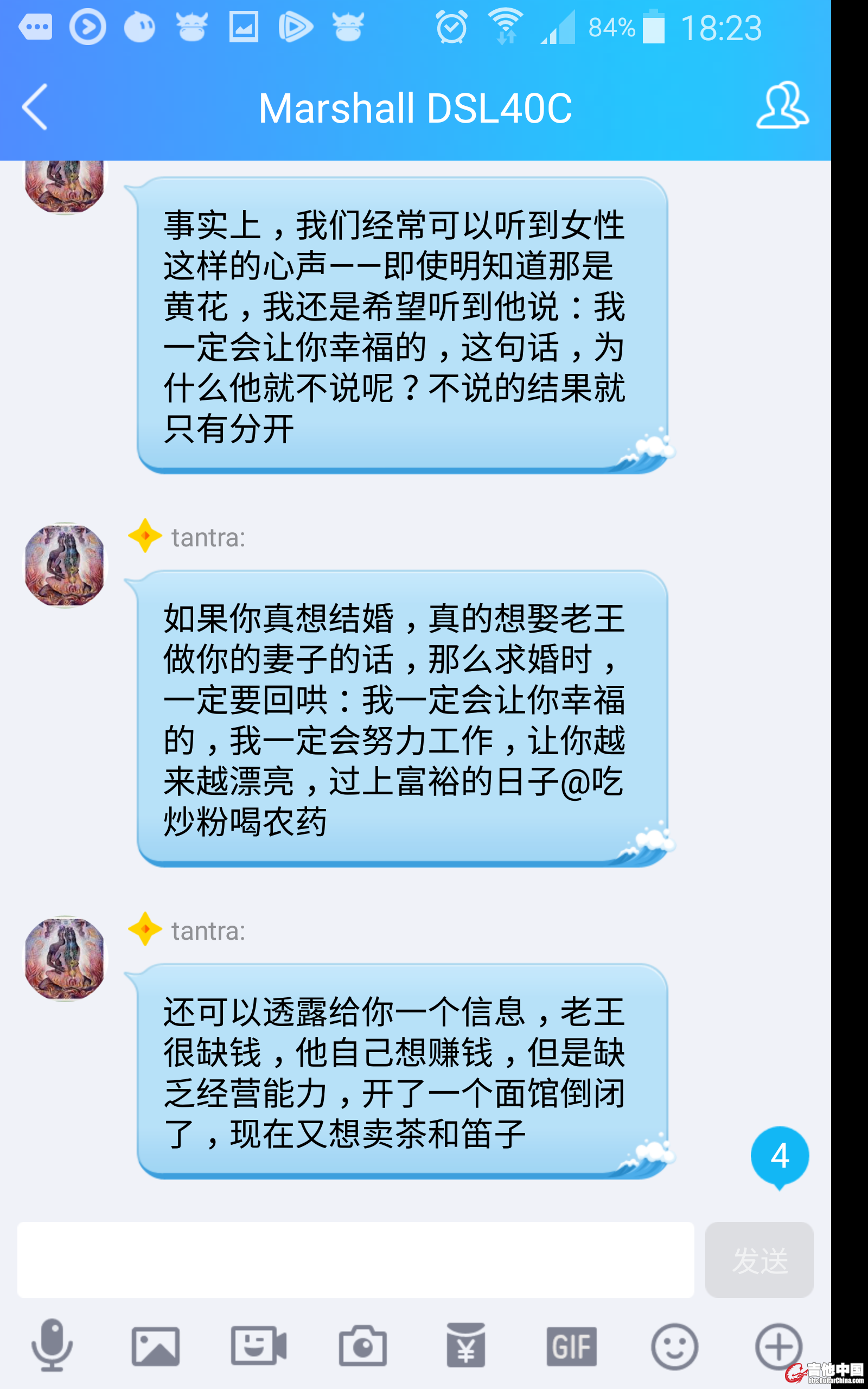Image resolution: width=868 pixels, height=1389 pixels.
Task: Start a short video recording
Action: pyautogui.click(x=258, y=1346)
